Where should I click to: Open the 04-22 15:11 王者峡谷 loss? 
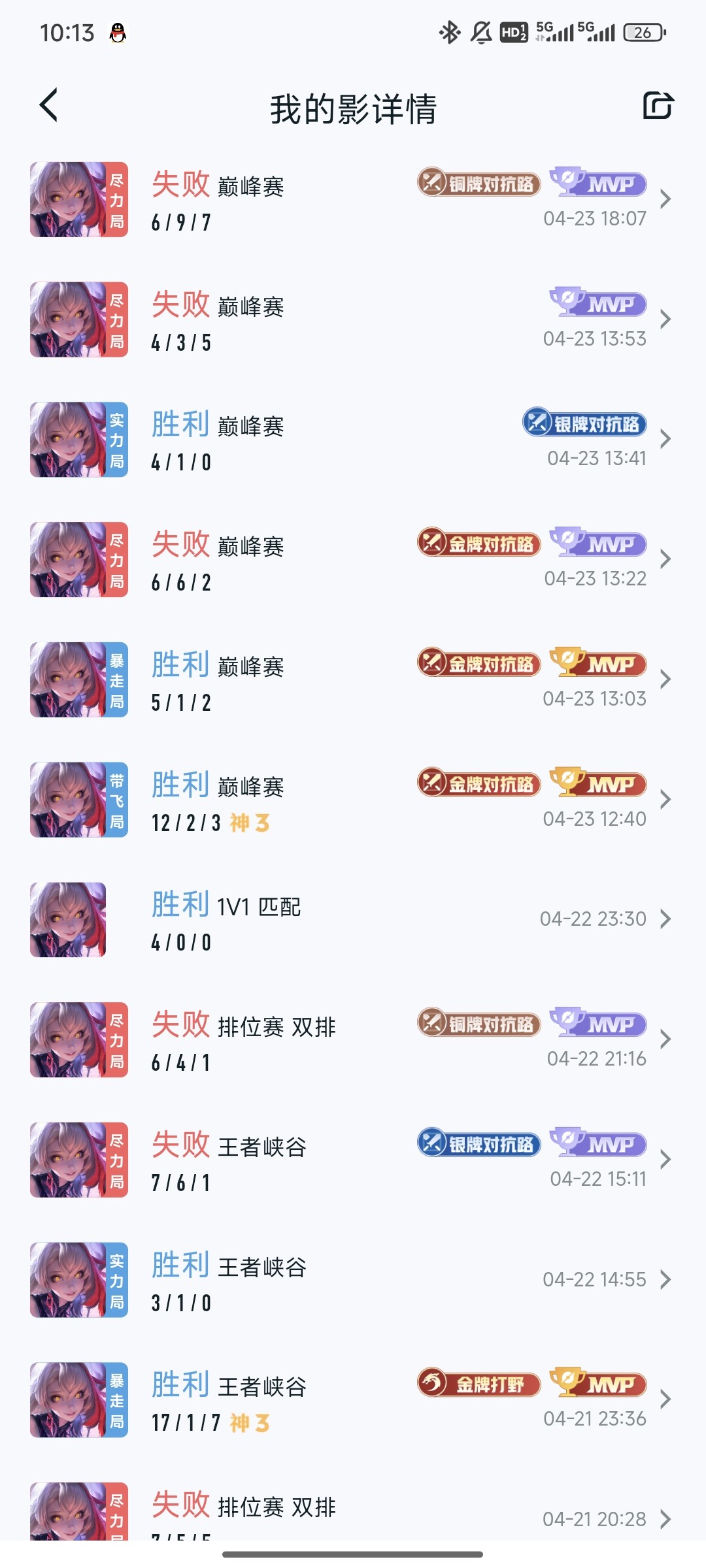click(x=353, y=1160)
